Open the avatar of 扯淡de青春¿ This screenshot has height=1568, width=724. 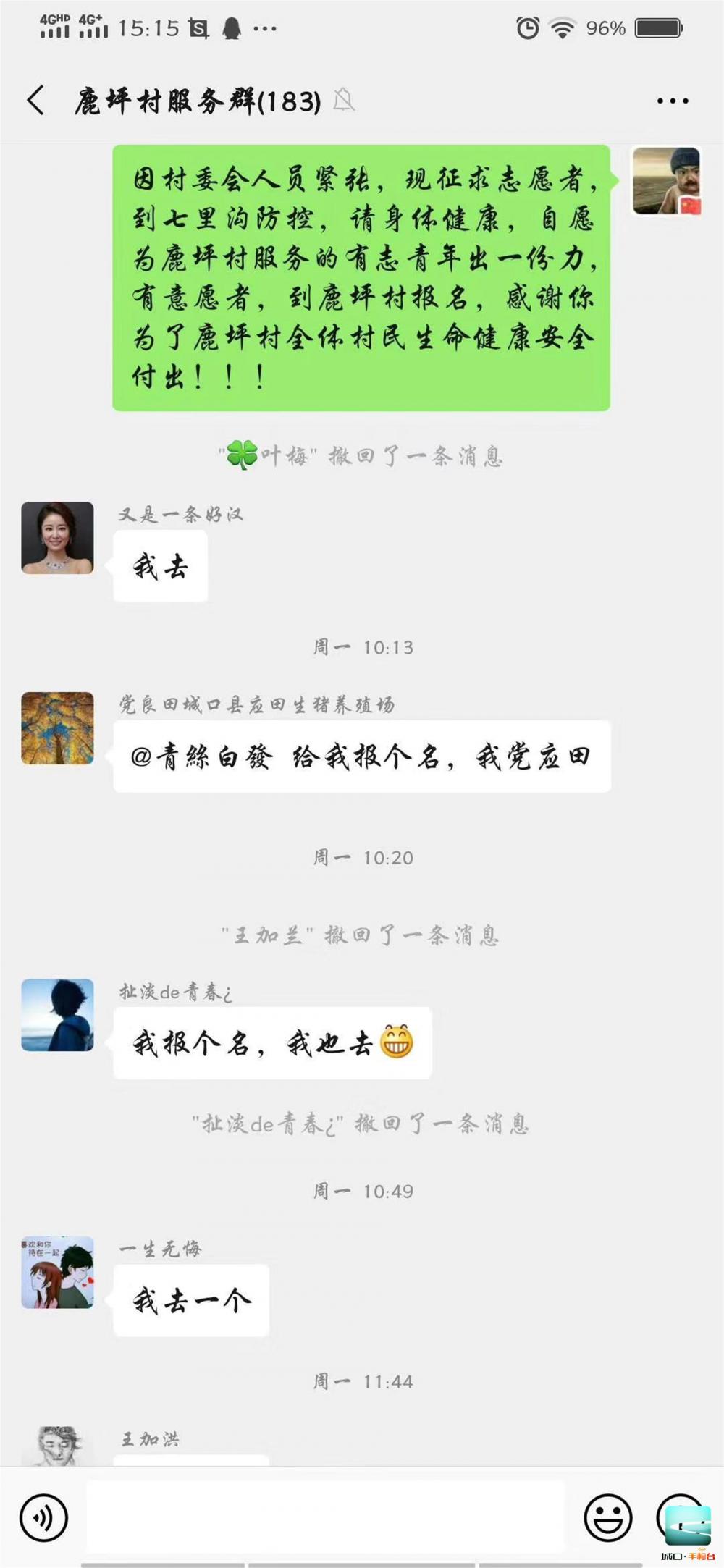point(57,1015)
